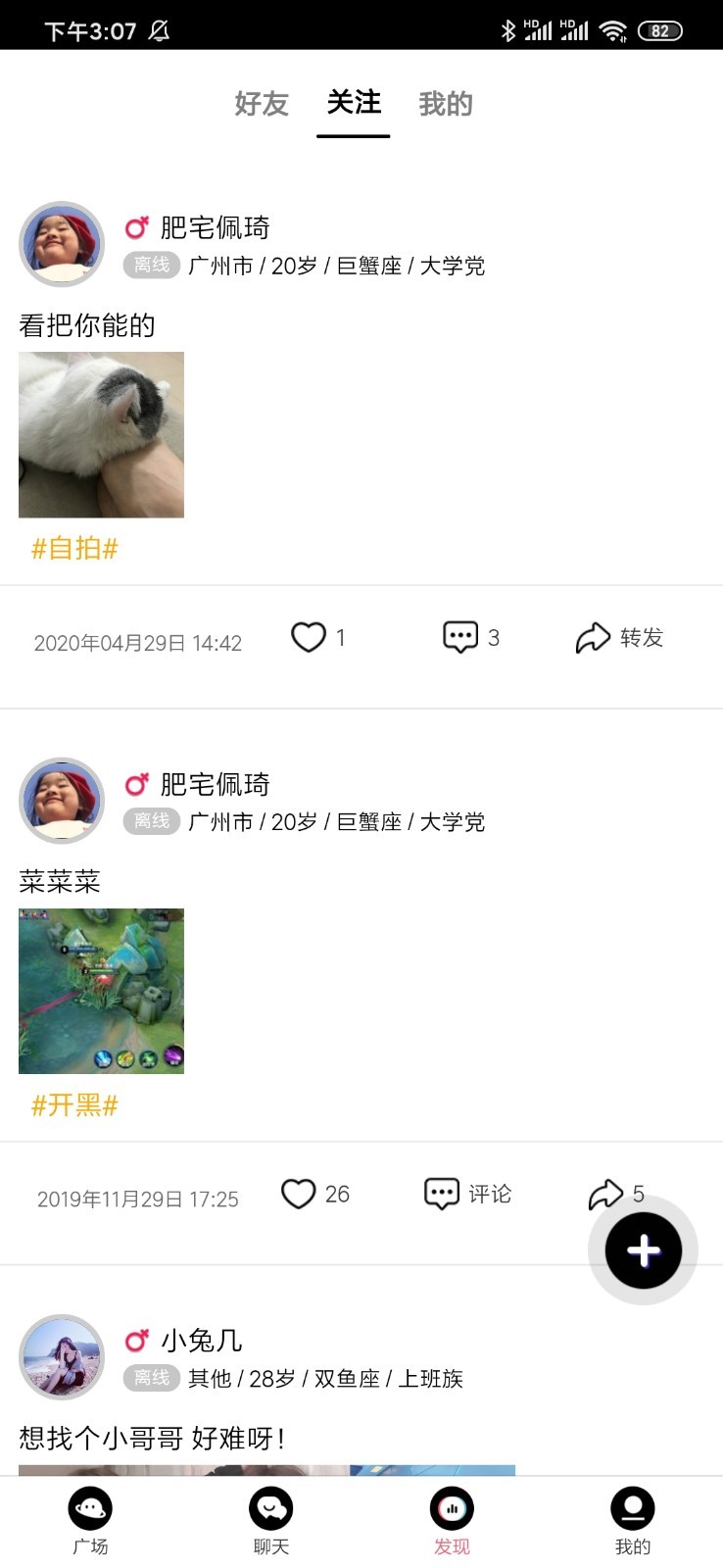Open comments on the 看把你能的 post
This screenshot has height=1568, width=723.
(460, 638)
